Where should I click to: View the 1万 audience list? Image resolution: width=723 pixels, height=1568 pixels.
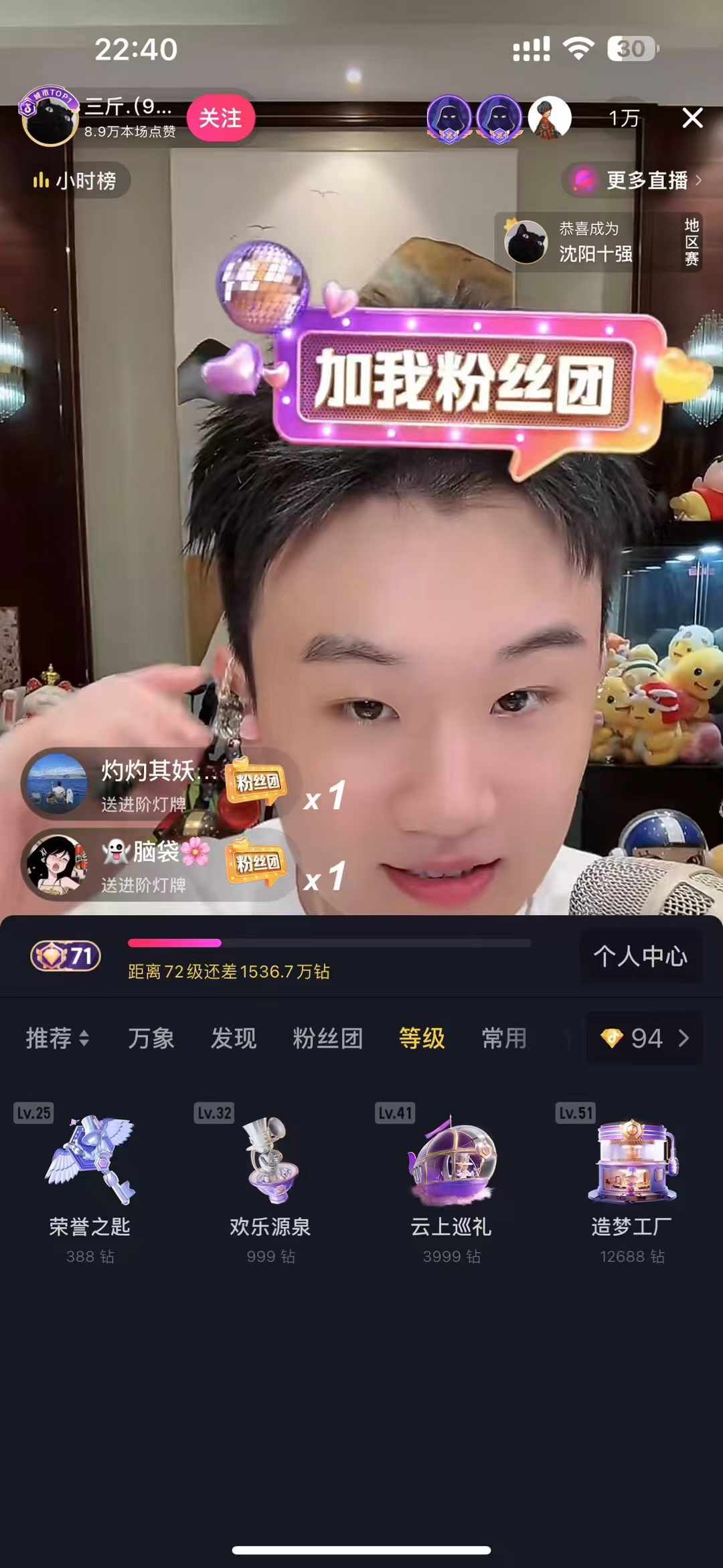coord(623,119)
